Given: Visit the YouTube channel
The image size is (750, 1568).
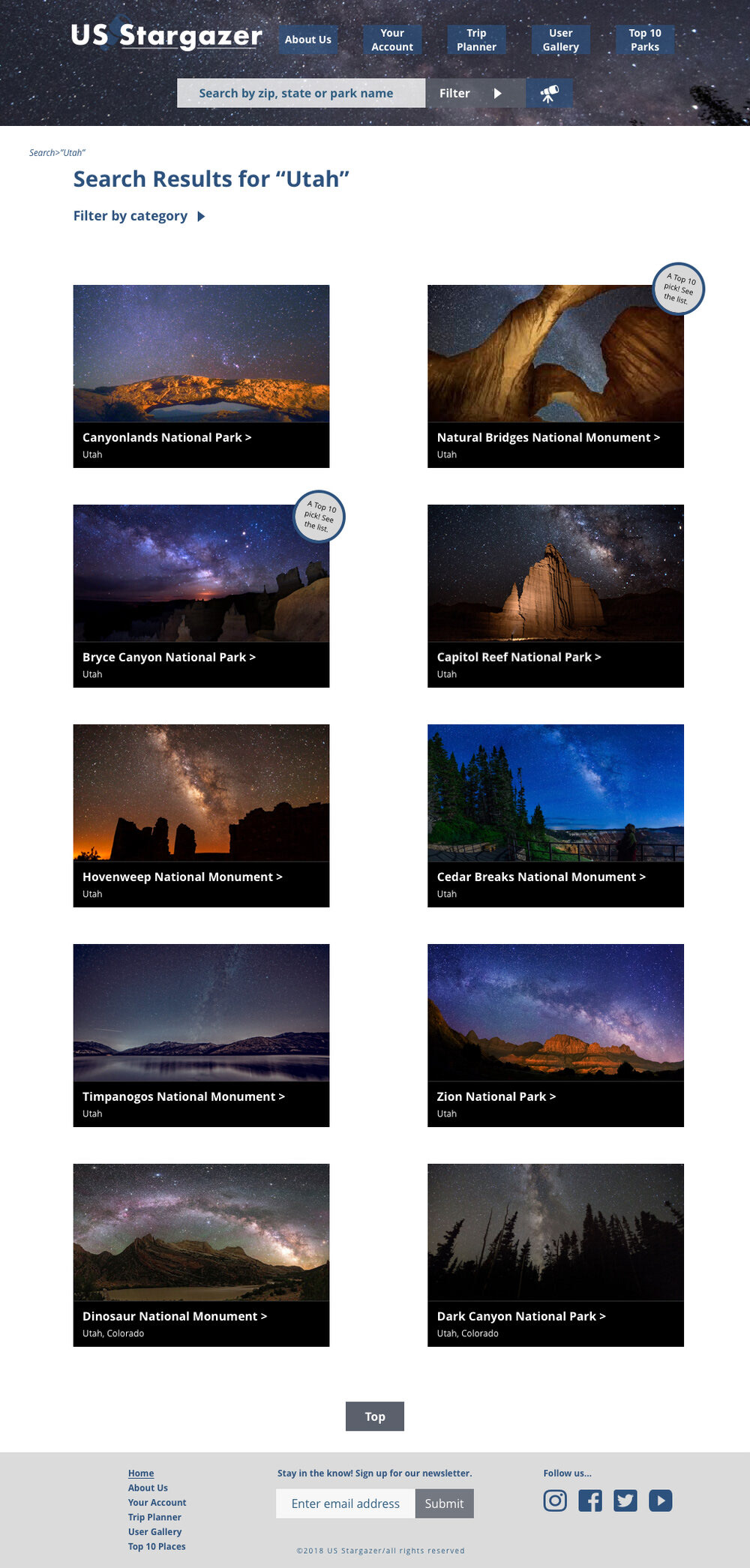Looking at the screenshot, I should click(660, 1501).
